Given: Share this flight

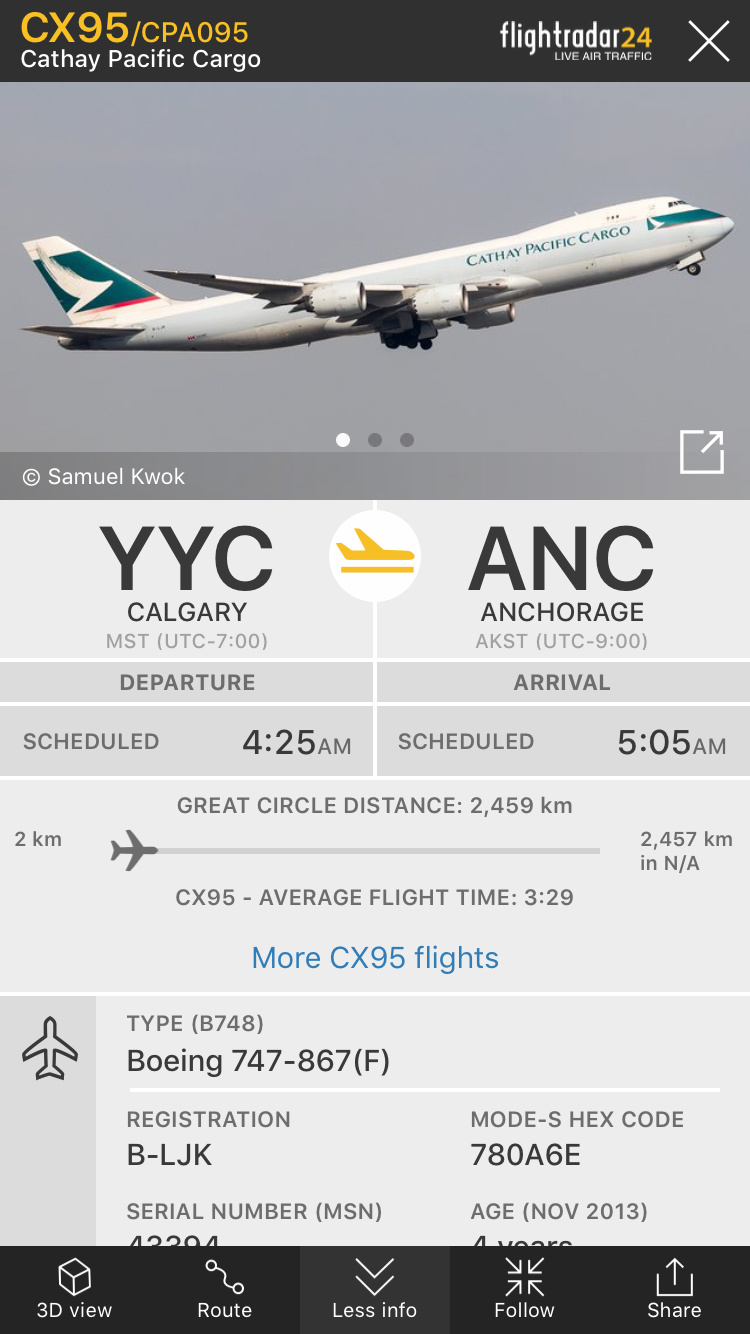Looking at the screenshot, I should pyautogui.click(x=674, y=1289).
